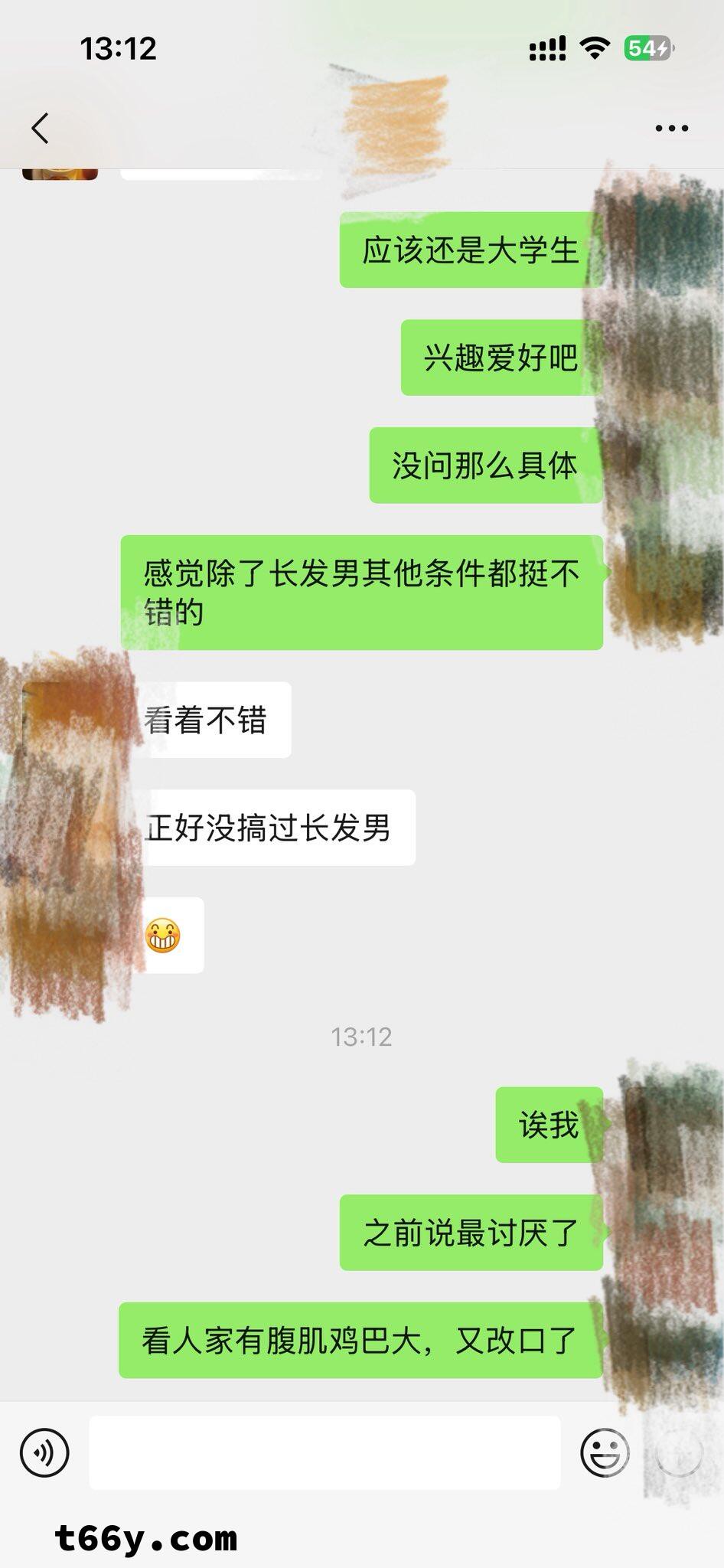Screen dimensions: 724x1568
Task: Switch to voice message input
Action: tap(44, 1452)
